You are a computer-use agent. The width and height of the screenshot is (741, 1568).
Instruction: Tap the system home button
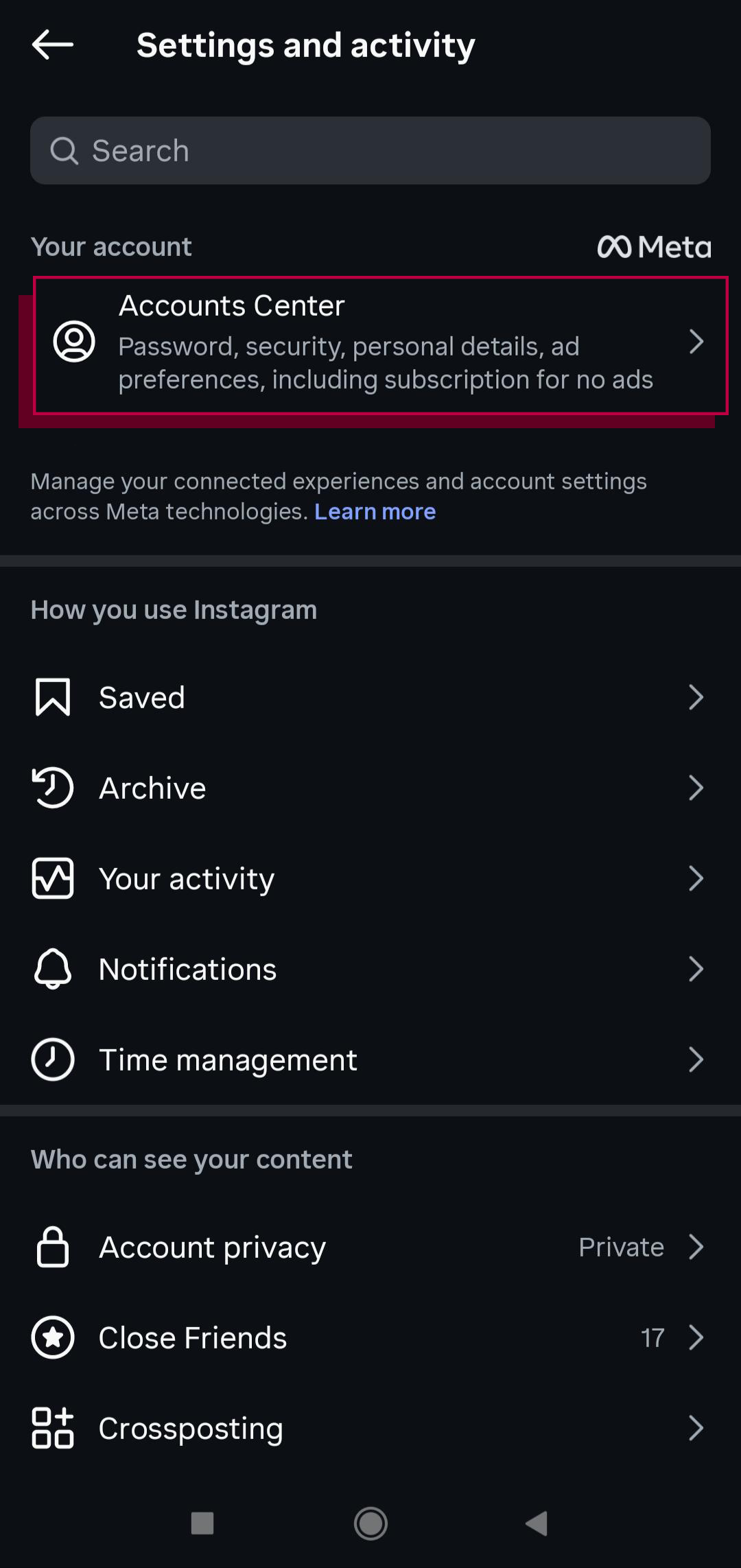pyautogui.click(x=370, y=1523)
